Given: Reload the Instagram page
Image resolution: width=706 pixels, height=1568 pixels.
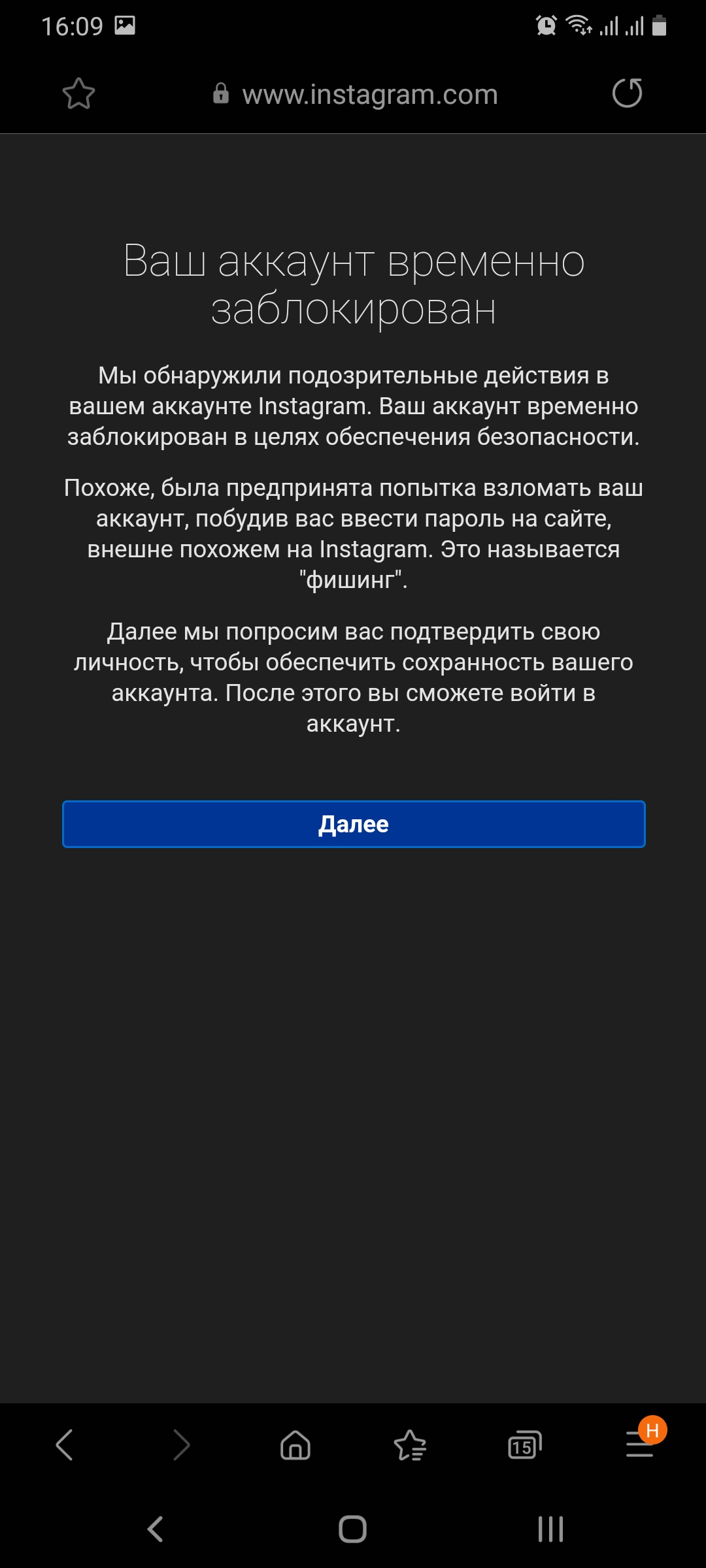Looking at the screenshot, I should pyautogui.click(x=628, y=93).
